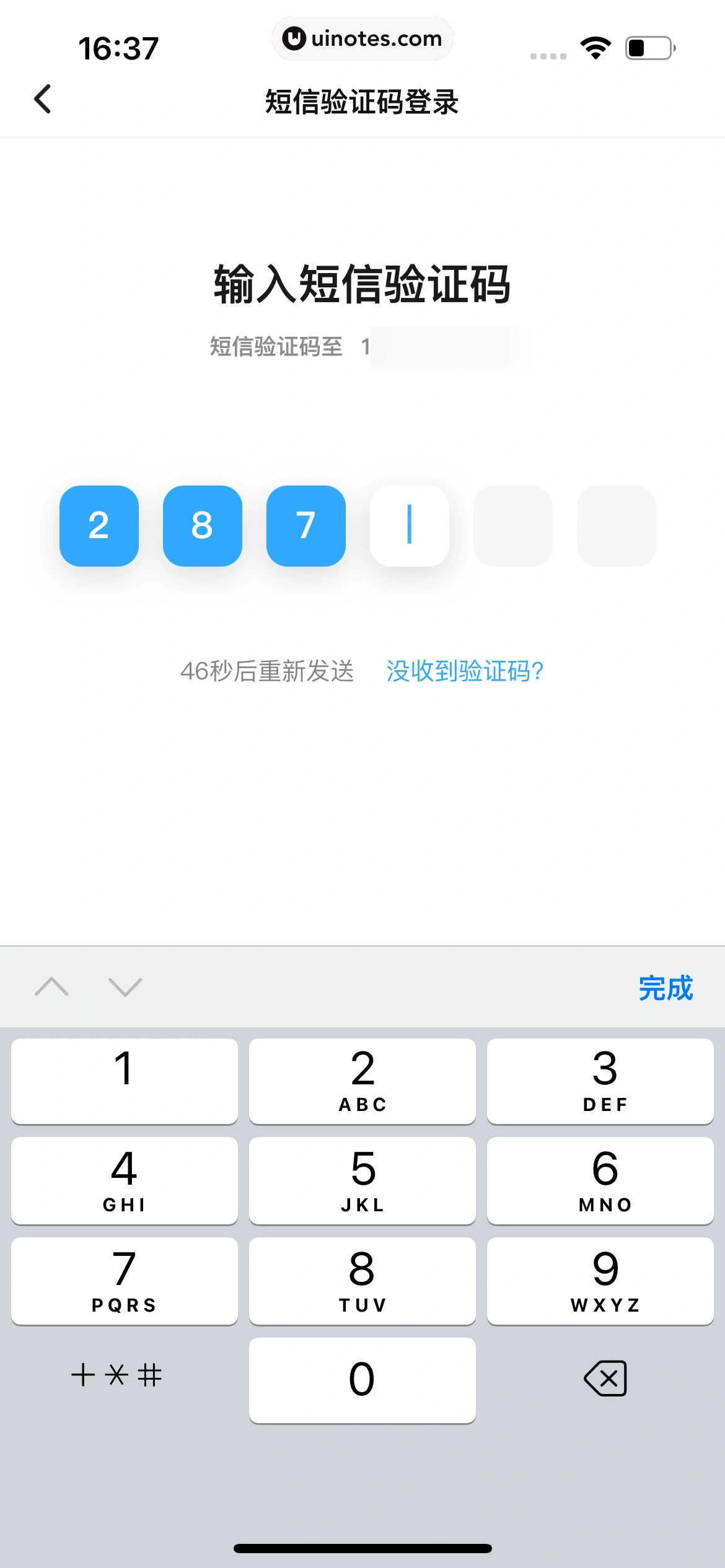Tap the 46秒后重新发送 countdown text
This screenshot has width=725, height=1568.
269,671
